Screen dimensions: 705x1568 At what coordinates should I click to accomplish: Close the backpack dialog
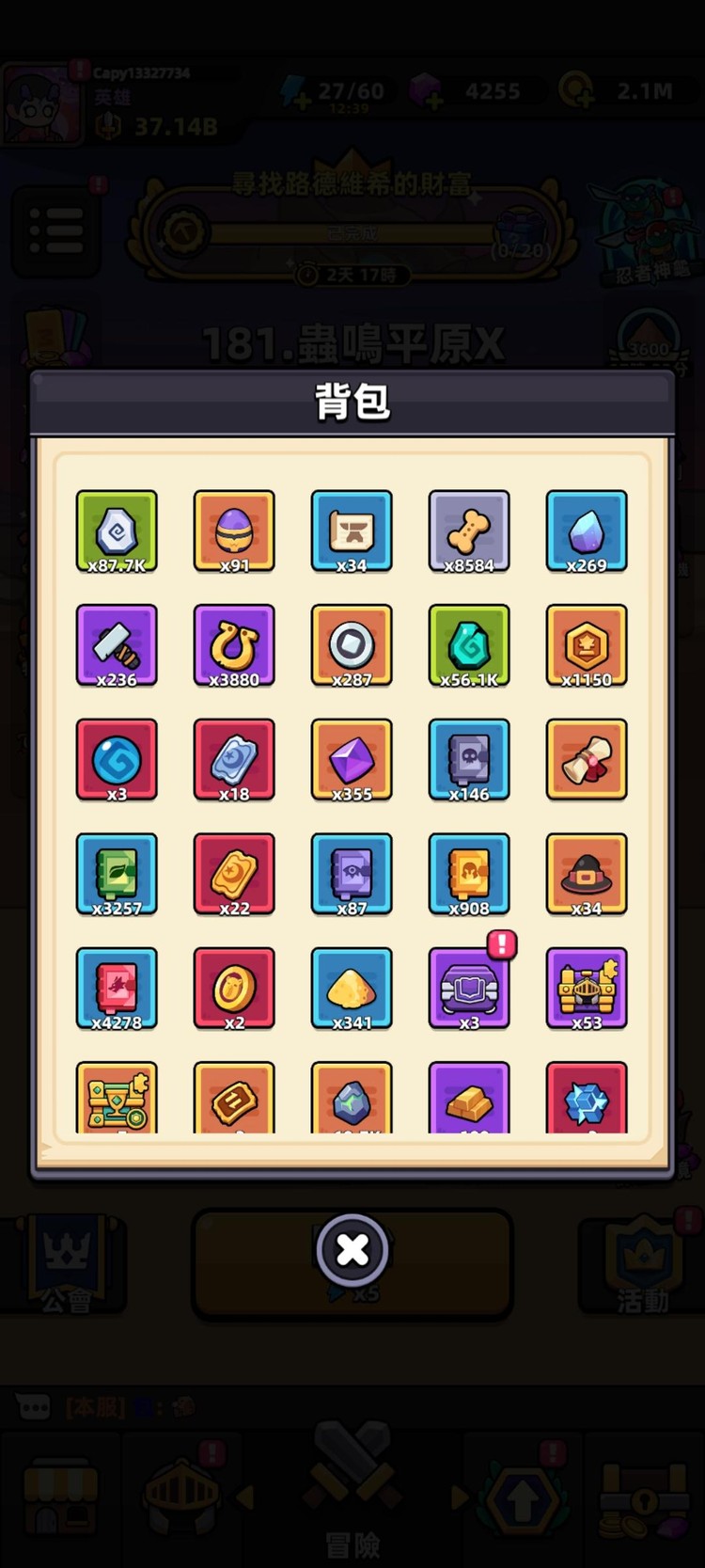tap(352, 1250)
